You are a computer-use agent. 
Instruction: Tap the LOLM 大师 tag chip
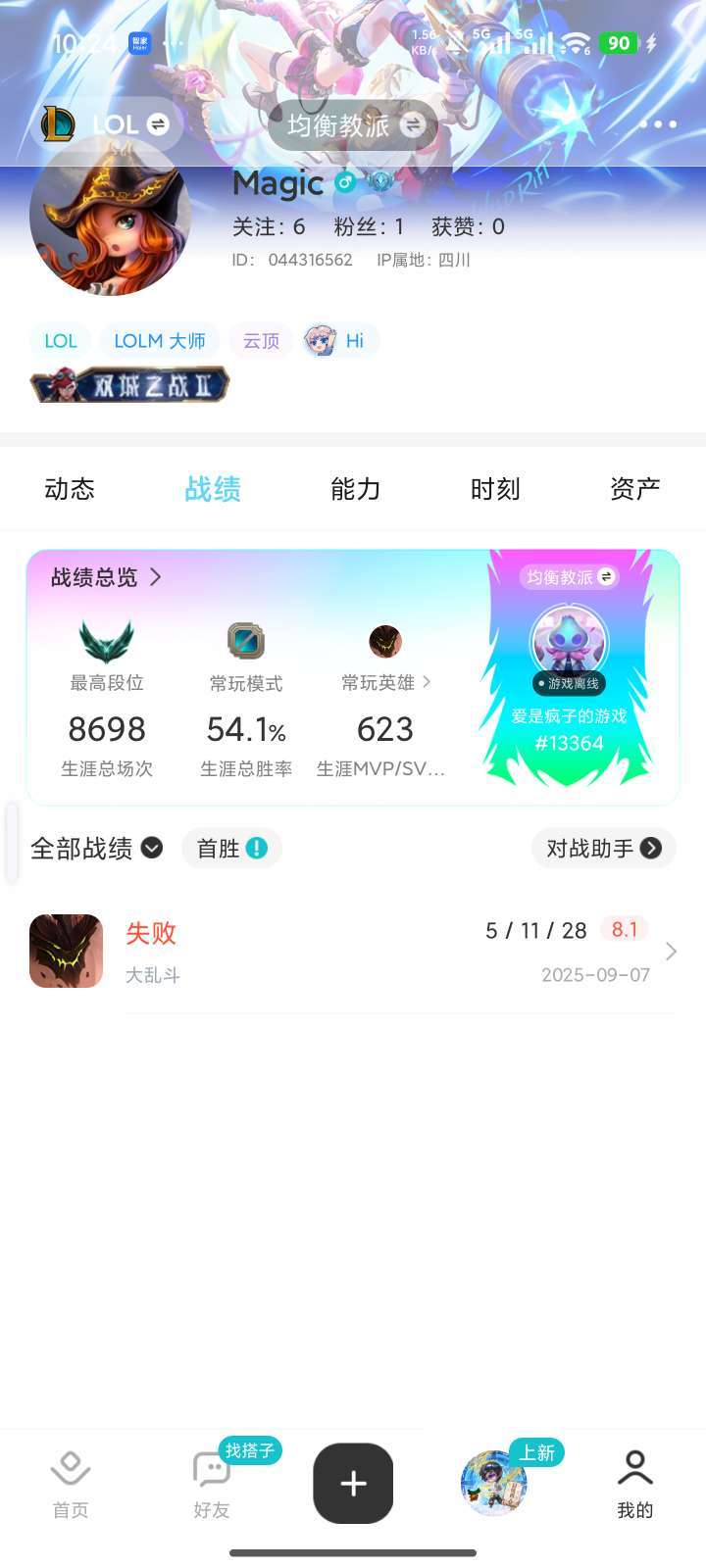pos(159,341)
